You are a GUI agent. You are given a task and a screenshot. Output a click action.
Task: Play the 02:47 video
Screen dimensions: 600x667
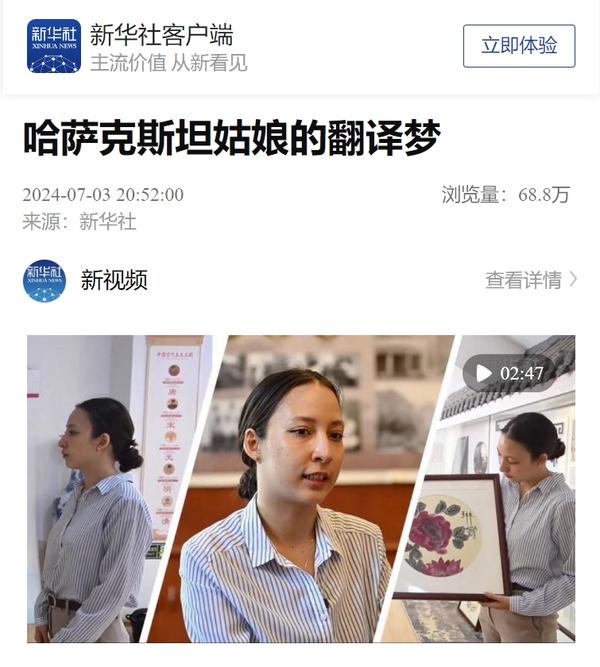tap(509, 373)
